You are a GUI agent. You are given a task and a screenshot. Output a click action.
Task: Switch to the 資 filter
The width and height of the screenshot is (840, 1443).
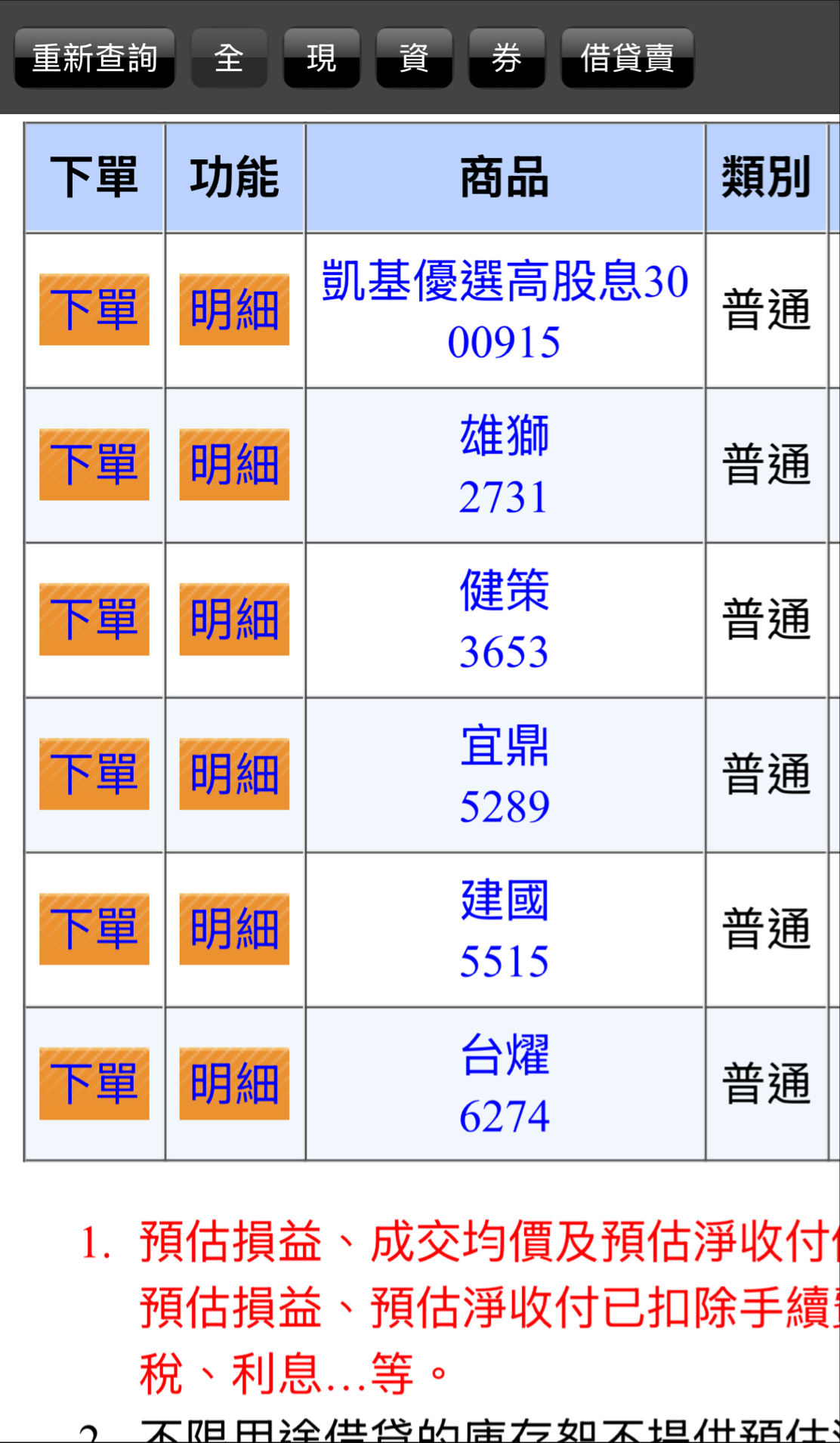click(x=414, y=58)
